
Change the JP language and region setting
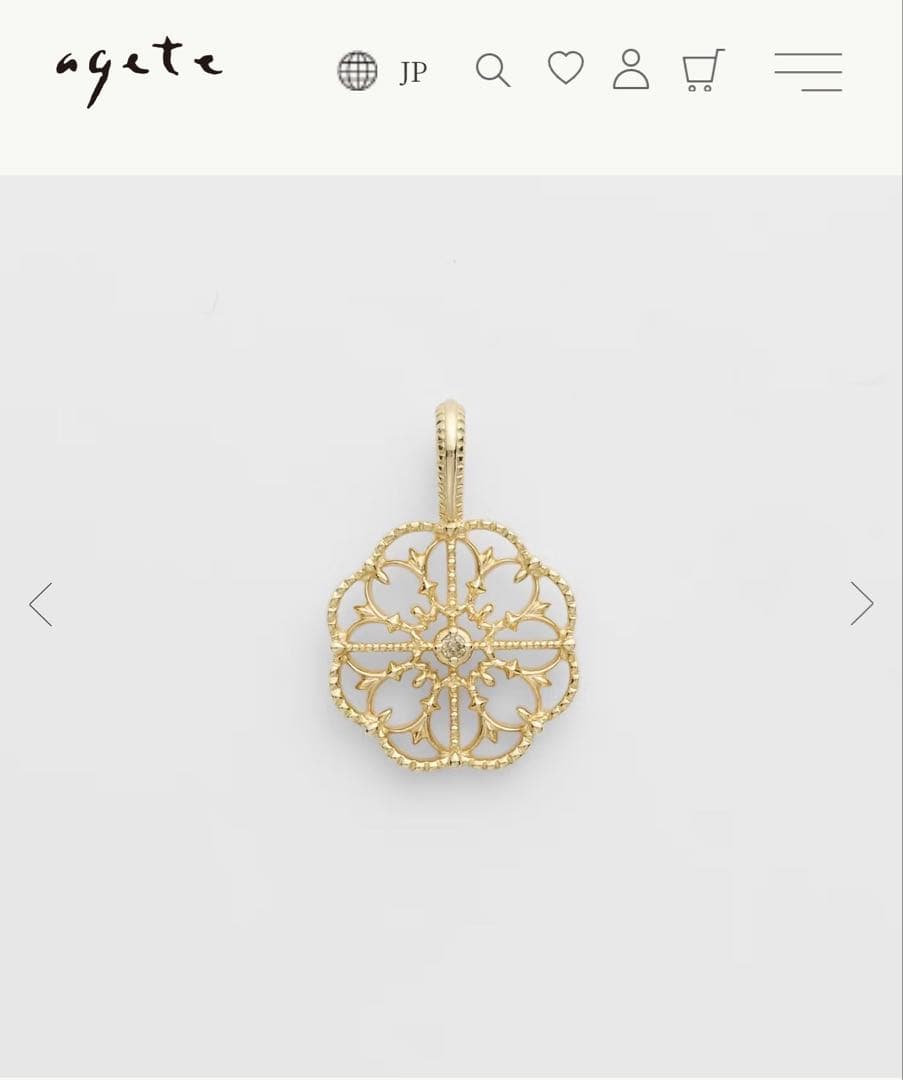(382, 71)
